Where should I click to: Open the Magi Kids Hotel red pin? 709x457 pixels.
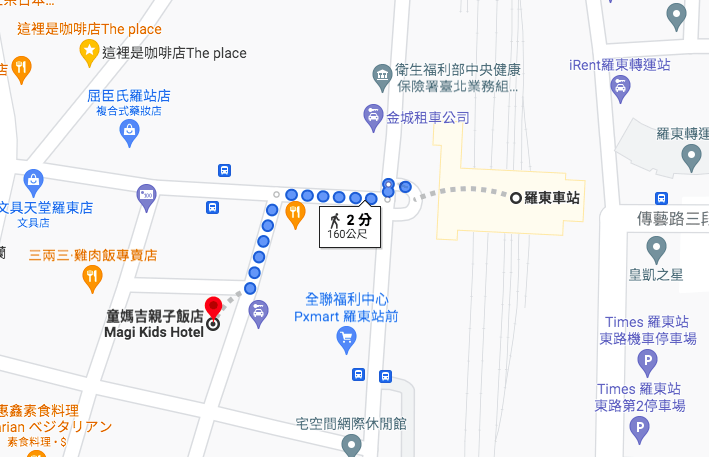point(213,307)
